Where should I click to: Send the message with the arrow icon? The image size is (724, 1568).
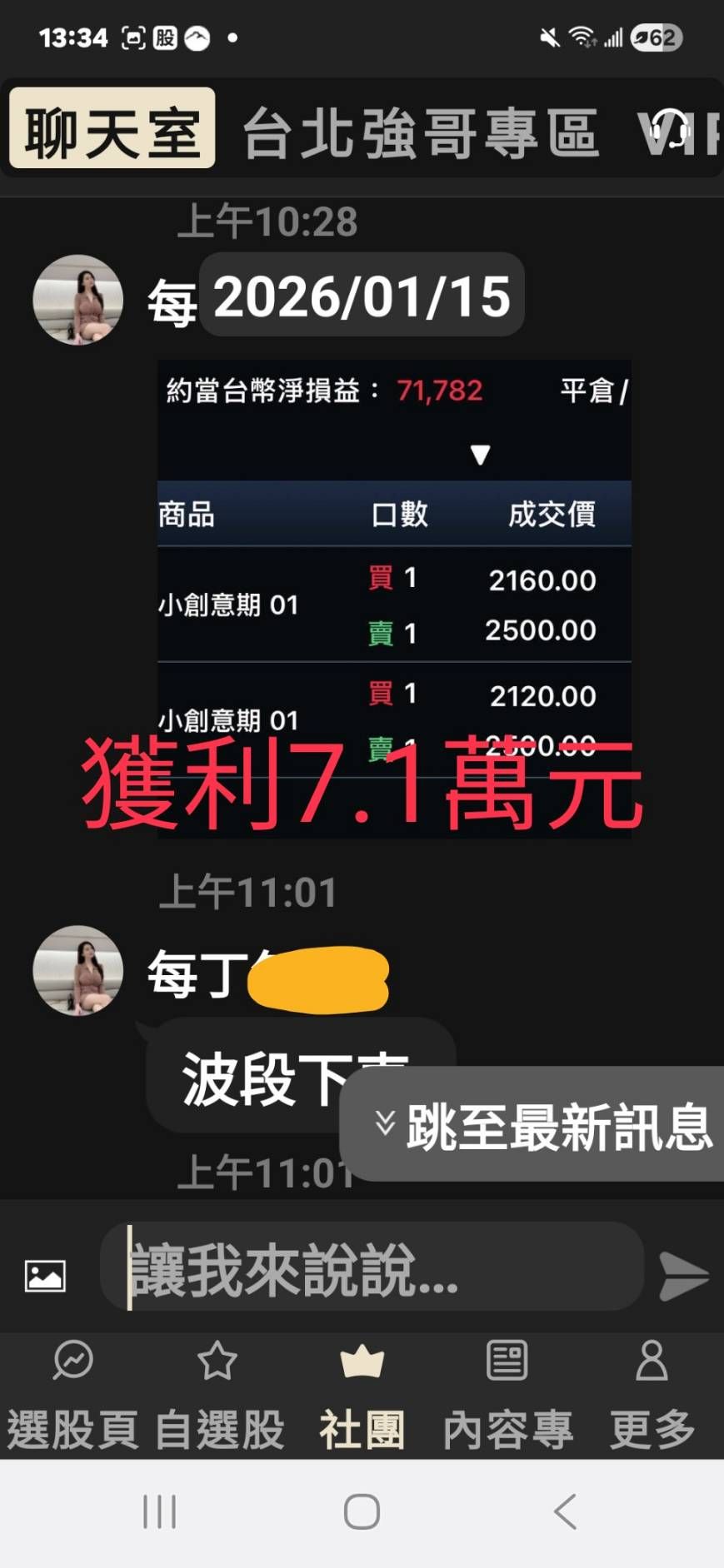point(684,1275)
